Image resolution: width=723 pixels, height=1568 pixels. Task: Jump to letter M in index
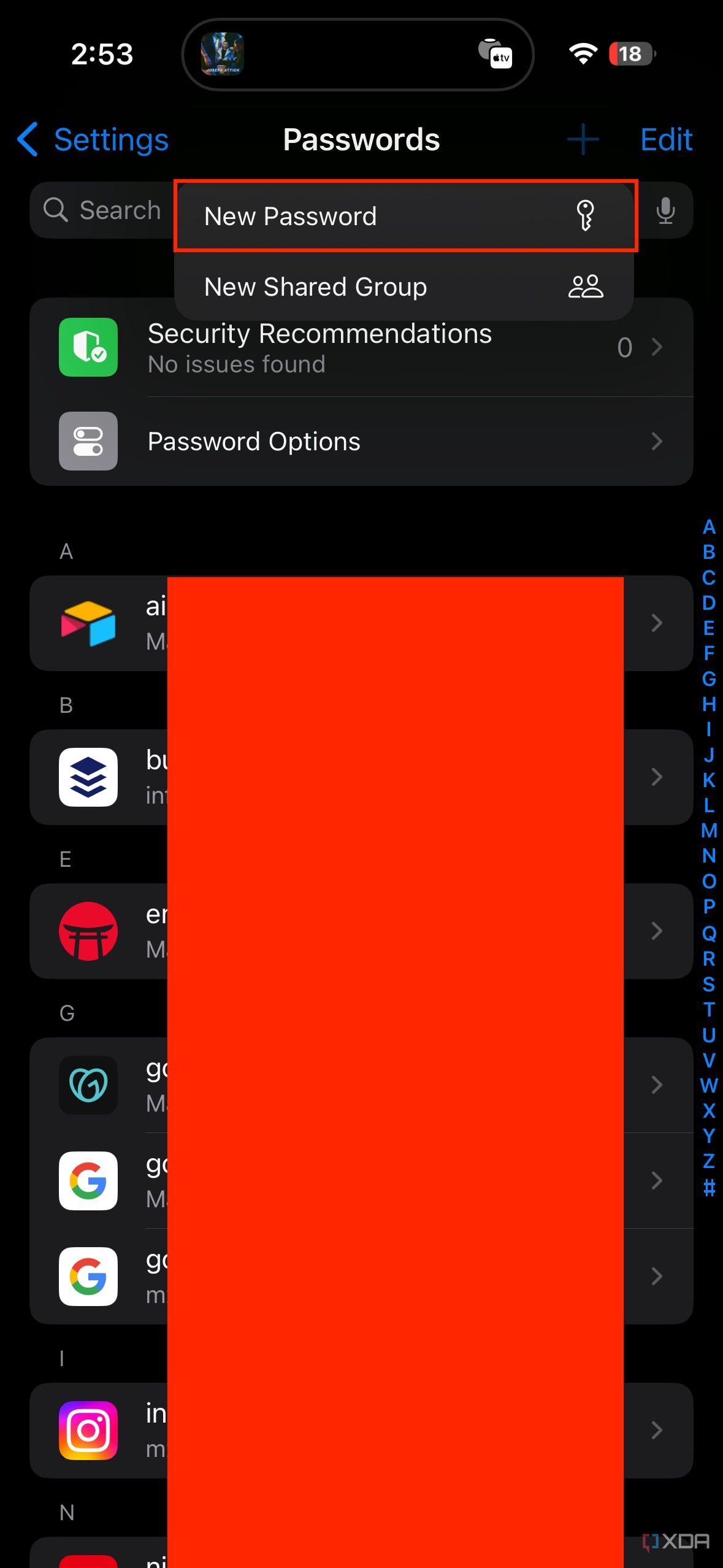[x=709, y=831]
